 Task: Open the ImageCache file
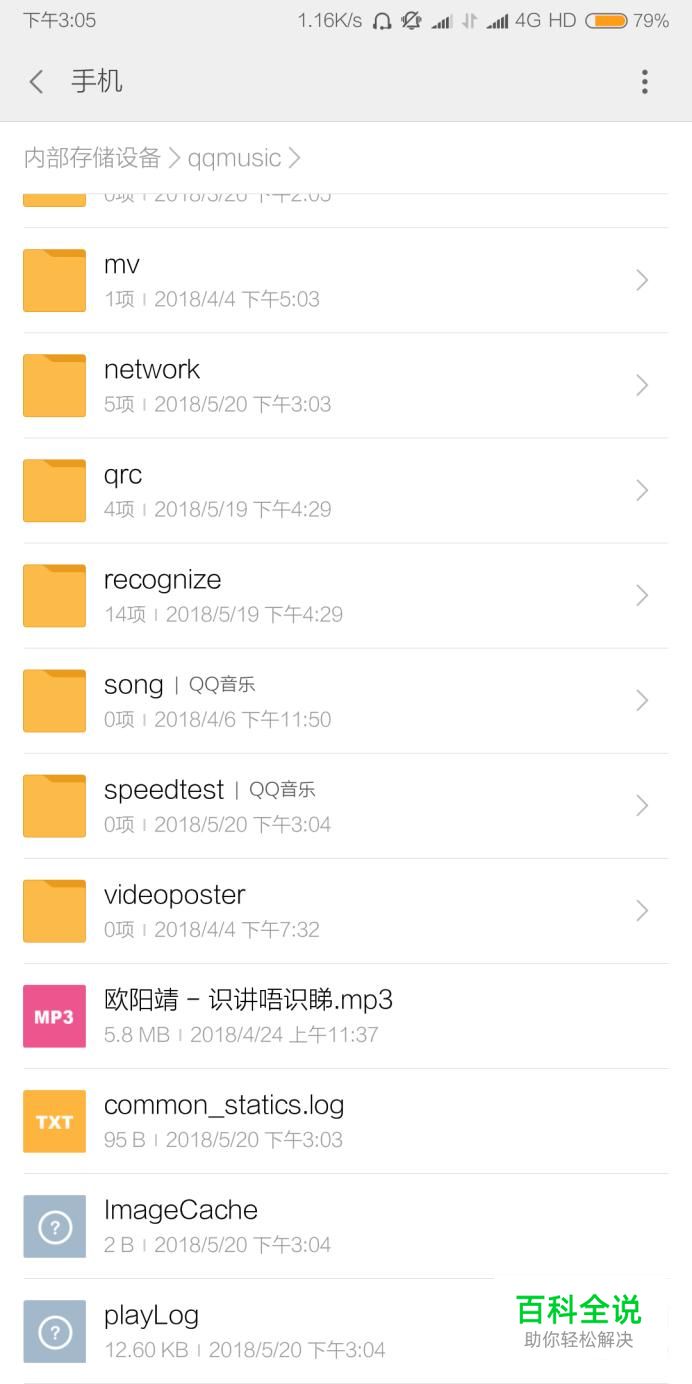point(346,1226)
